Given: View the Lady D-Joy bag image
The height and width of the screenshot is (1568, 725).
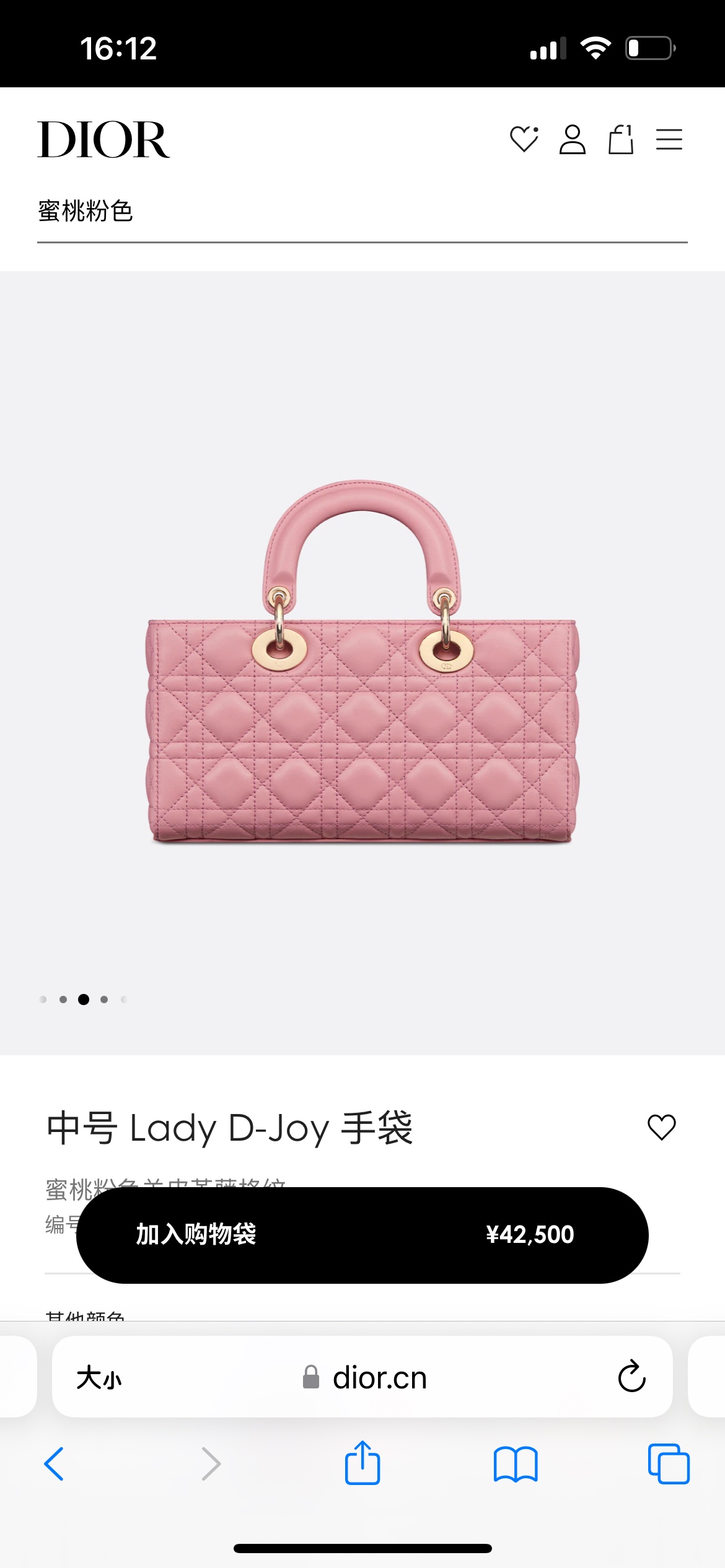Looking at the screenshot, I should click(362, 661).
